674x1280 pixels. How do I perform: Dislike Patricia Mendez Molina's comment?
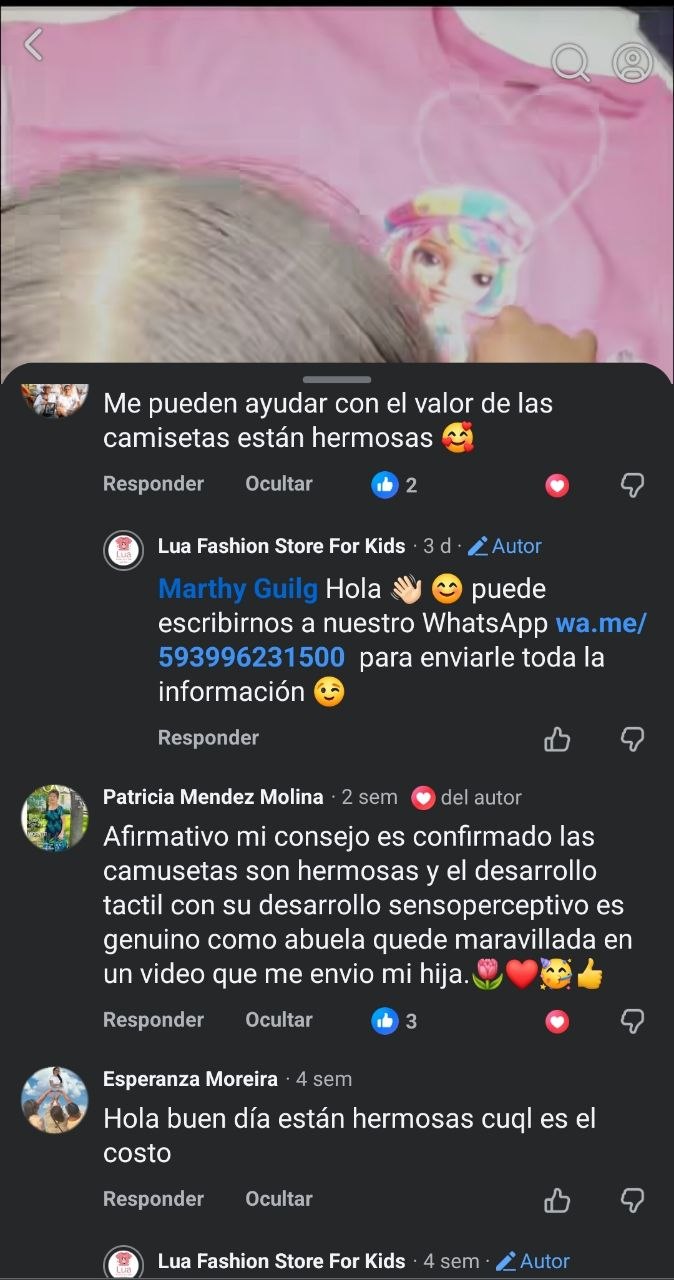[632, 1021]
